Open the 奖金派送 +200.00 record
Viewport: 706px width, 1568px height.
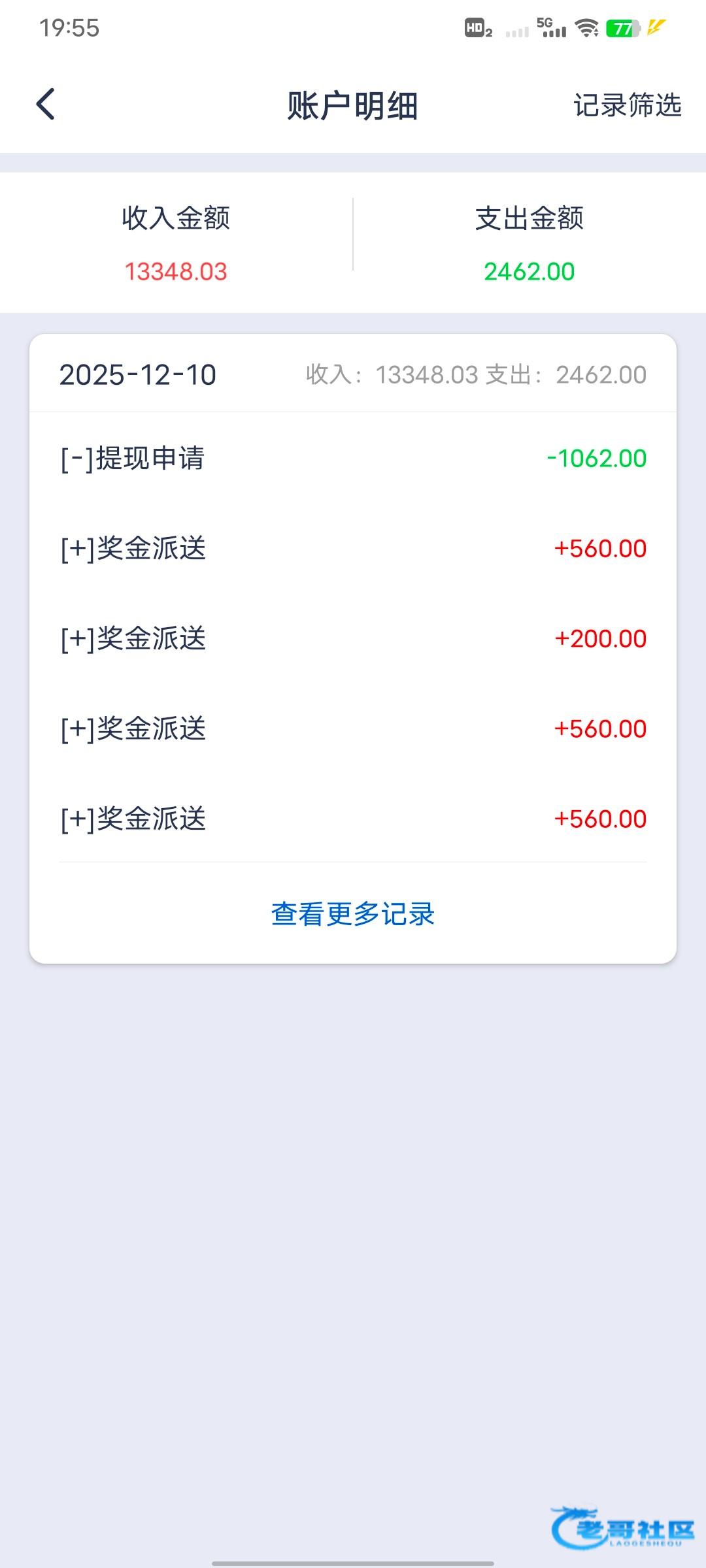[x=353, y=638]
